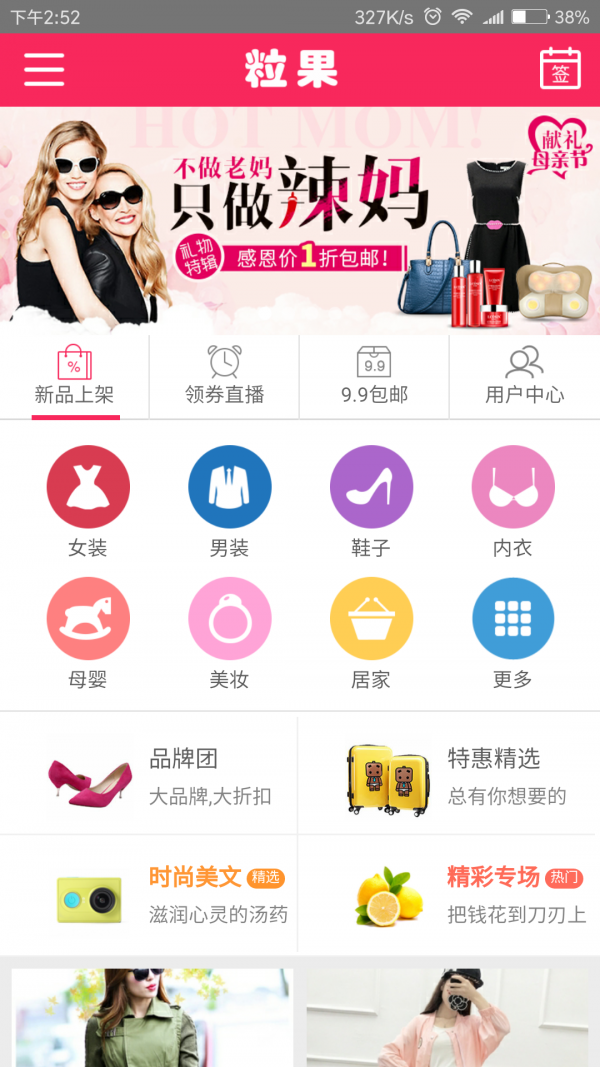Switch to the 领券直播 tab
Image resolution: width=600 pixels, height=1067 pixels.
pos(225,376)
